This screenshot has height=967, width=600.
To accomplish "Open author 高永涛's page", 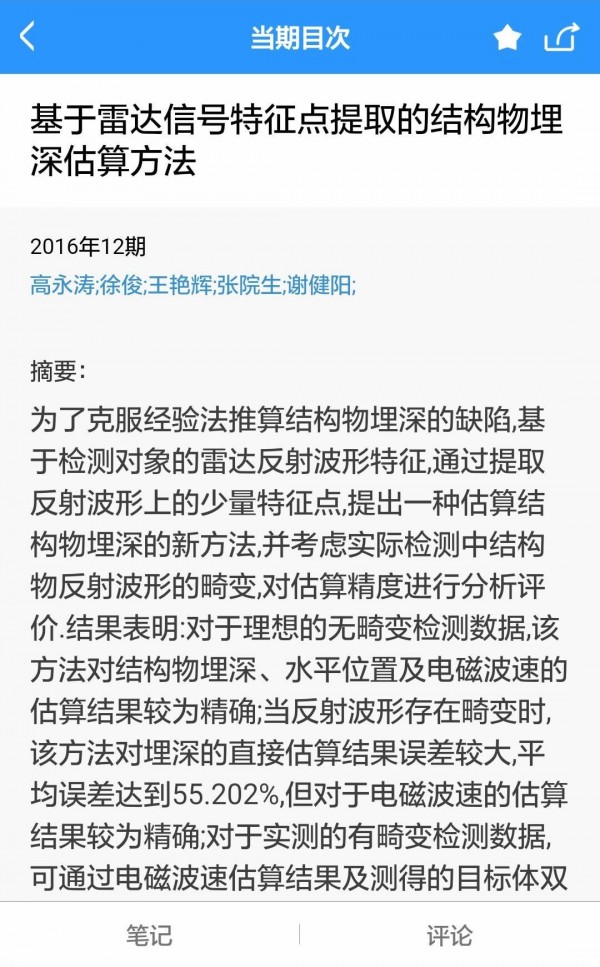I will 61,285.
